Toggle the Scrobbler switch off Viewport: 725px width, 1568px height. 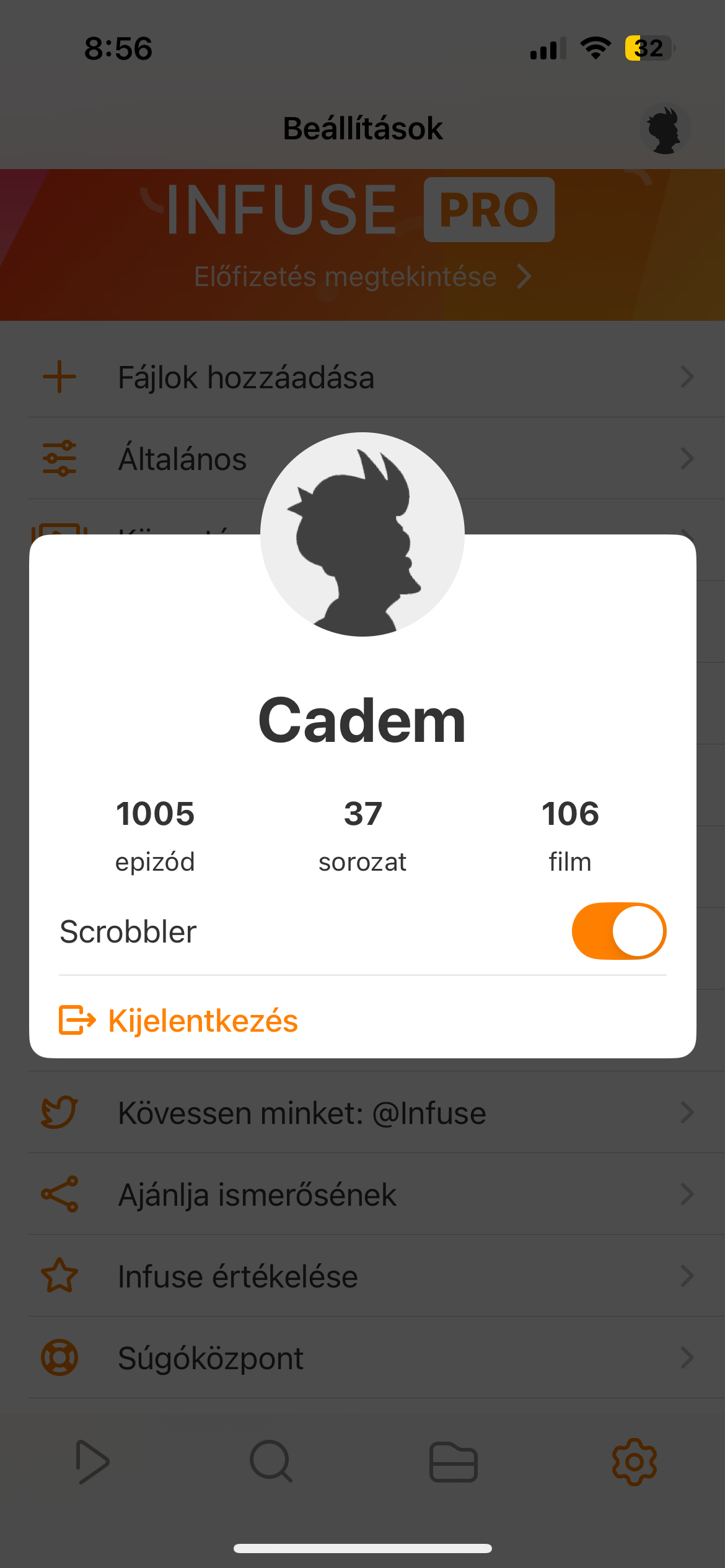pos(618,931)
